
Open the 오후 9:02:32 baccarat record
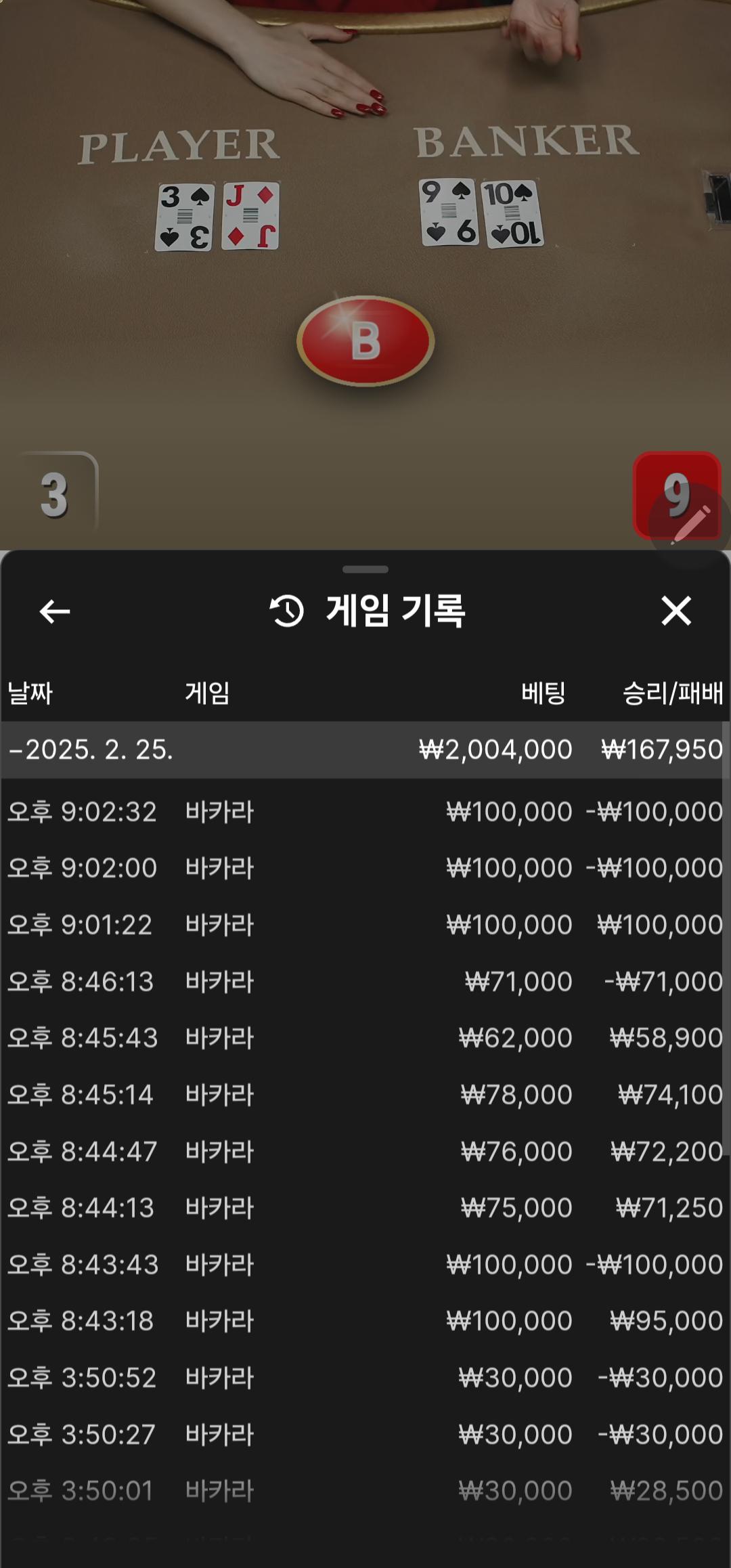pos(365,812)
